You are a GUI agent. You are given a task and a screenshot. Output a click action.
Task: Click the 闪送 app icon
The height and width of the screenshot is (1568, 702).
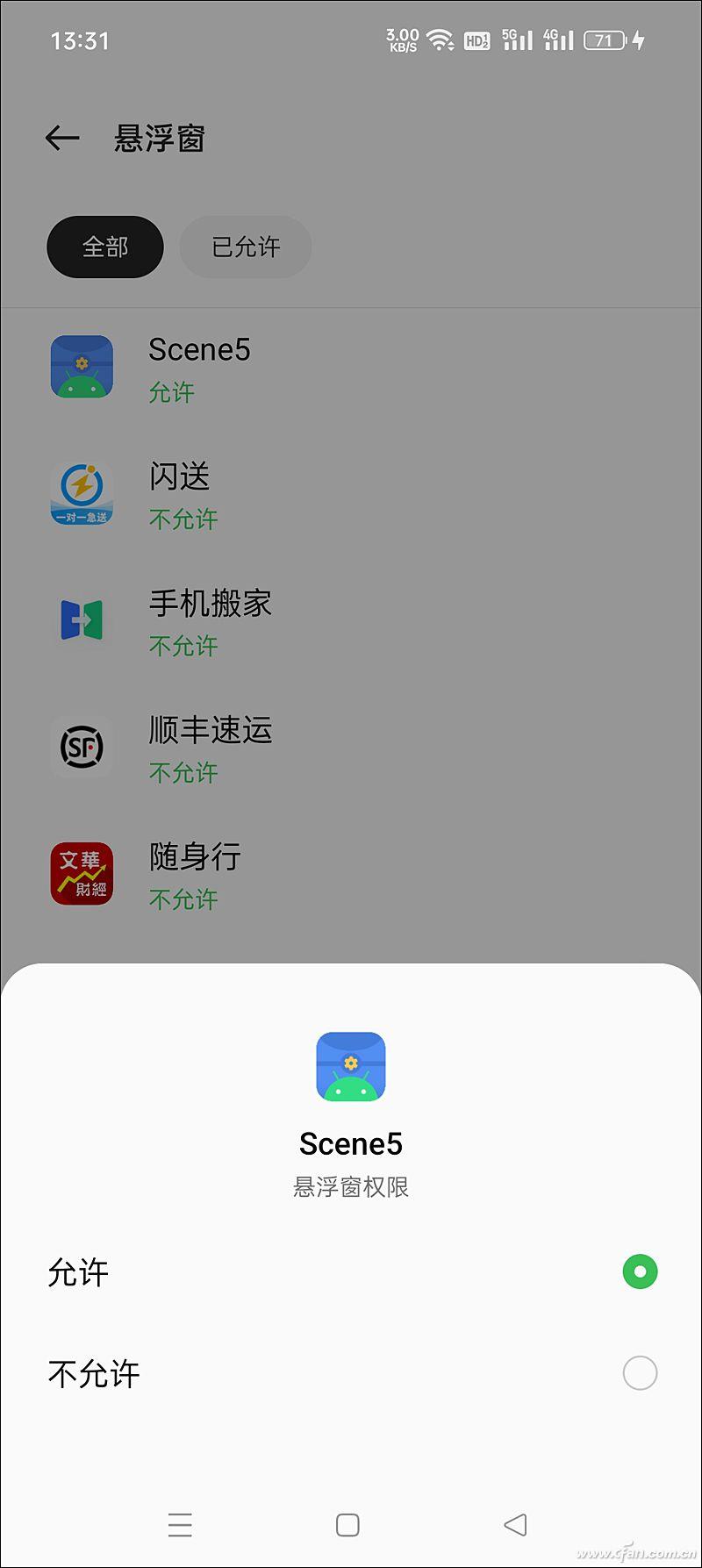82,494
